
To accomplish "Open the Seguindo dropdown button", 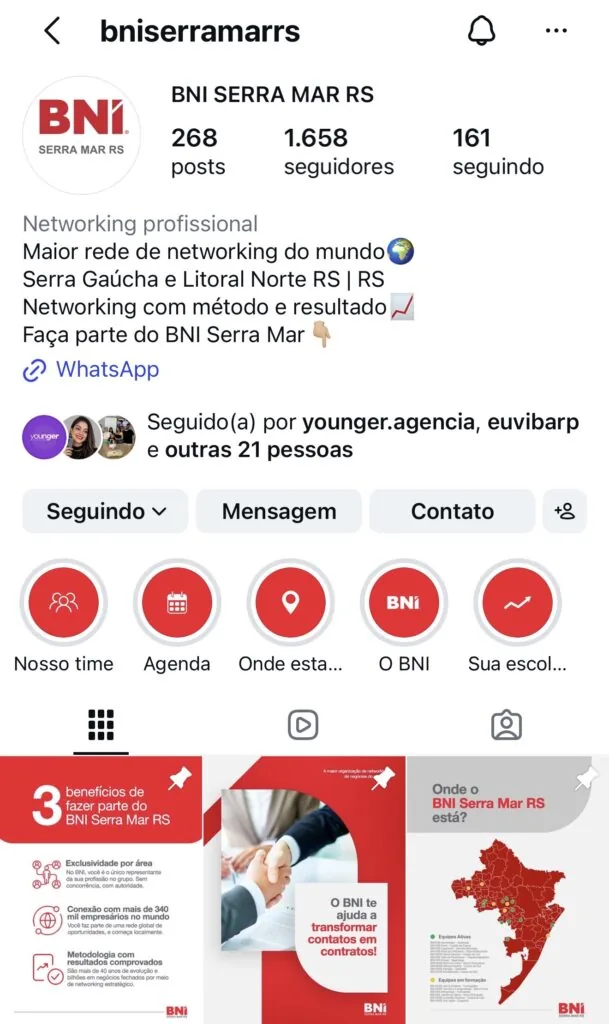I will (105, 511).
